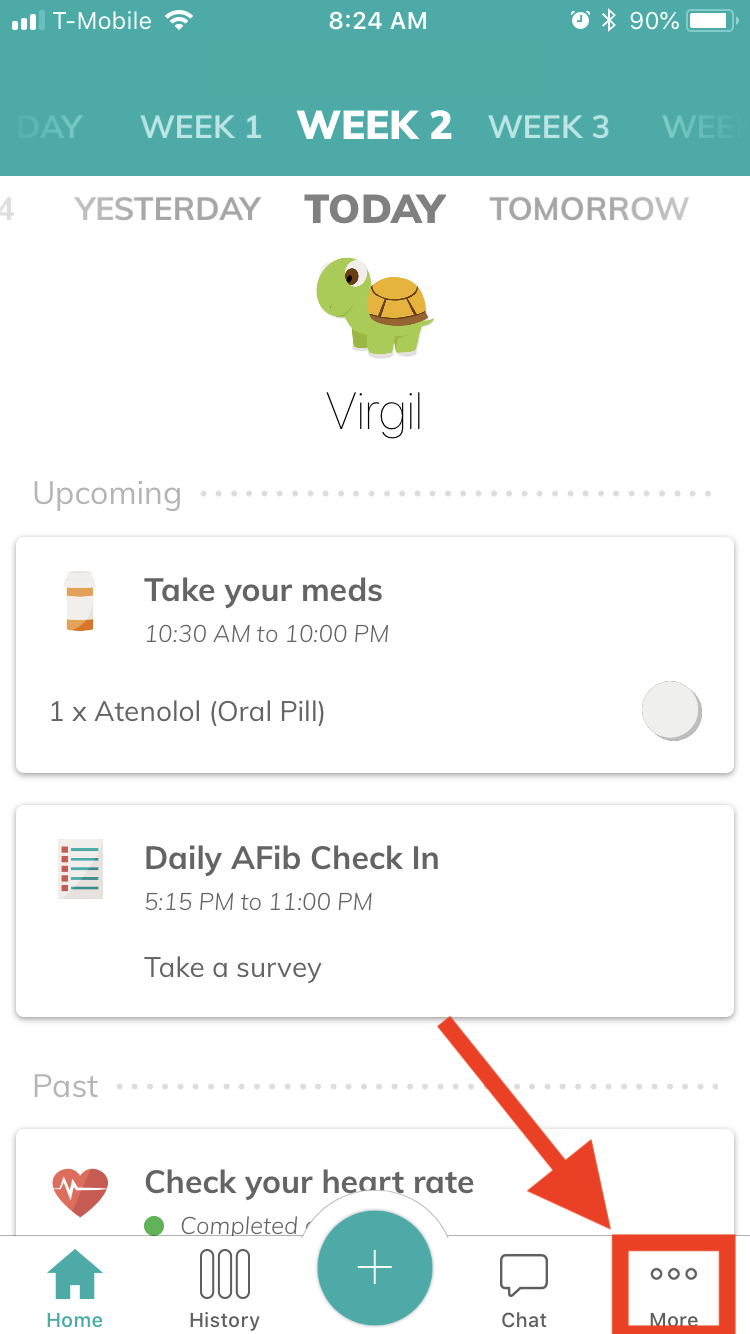Viewport: 750px width, 1334px height.
Task: Switch to the WEEK 1 tab
Action: click(x=201, y=127)
